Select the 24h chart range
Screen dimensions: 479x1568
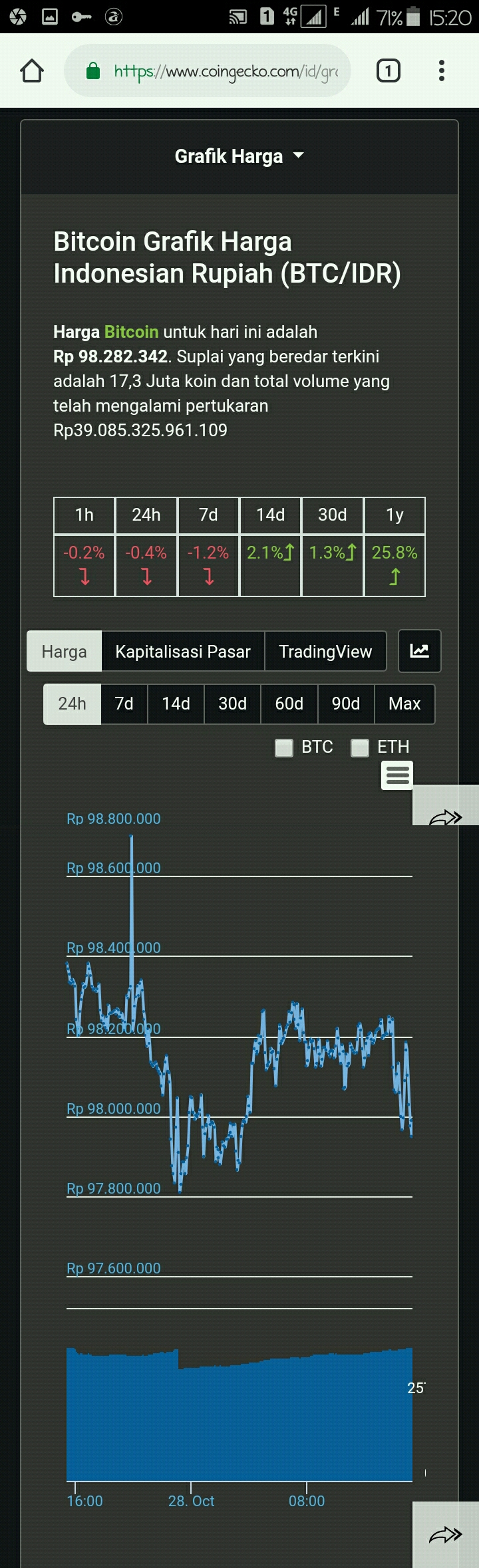(x=73, y=704)
